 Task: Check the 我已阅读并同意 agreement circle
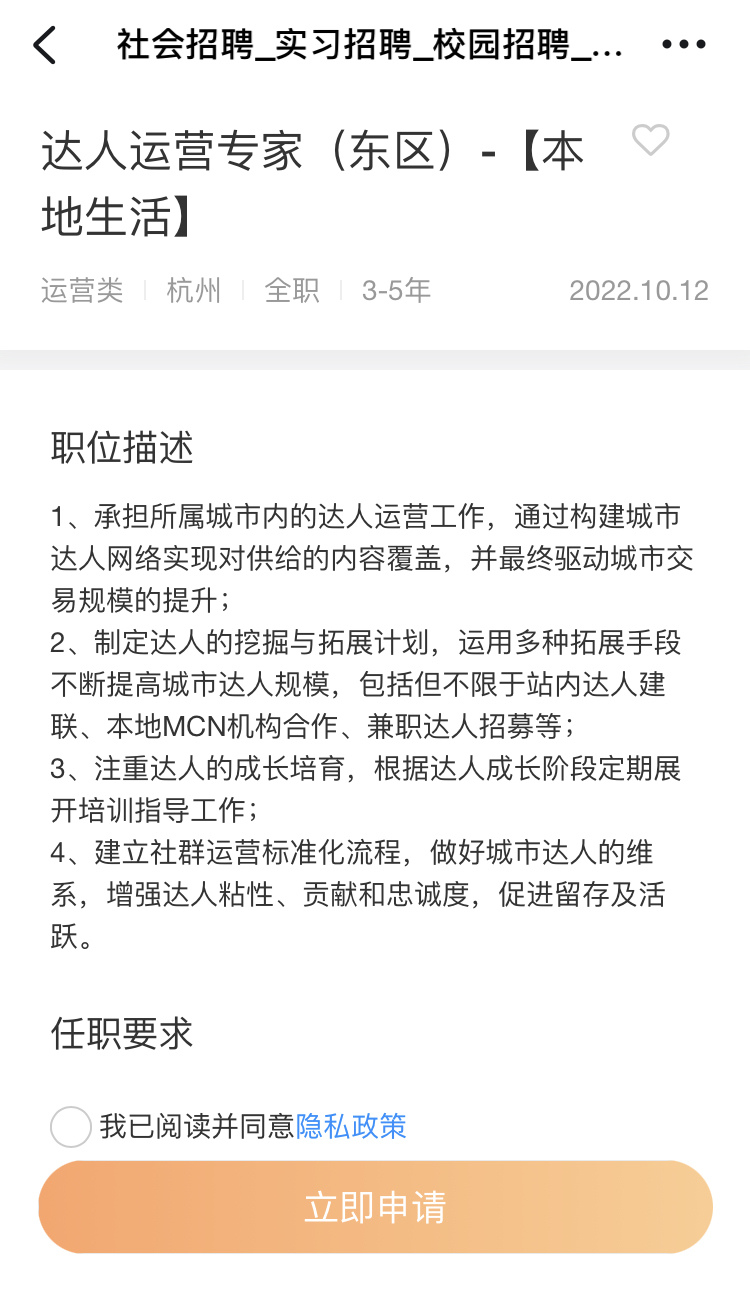[71, 1127]
